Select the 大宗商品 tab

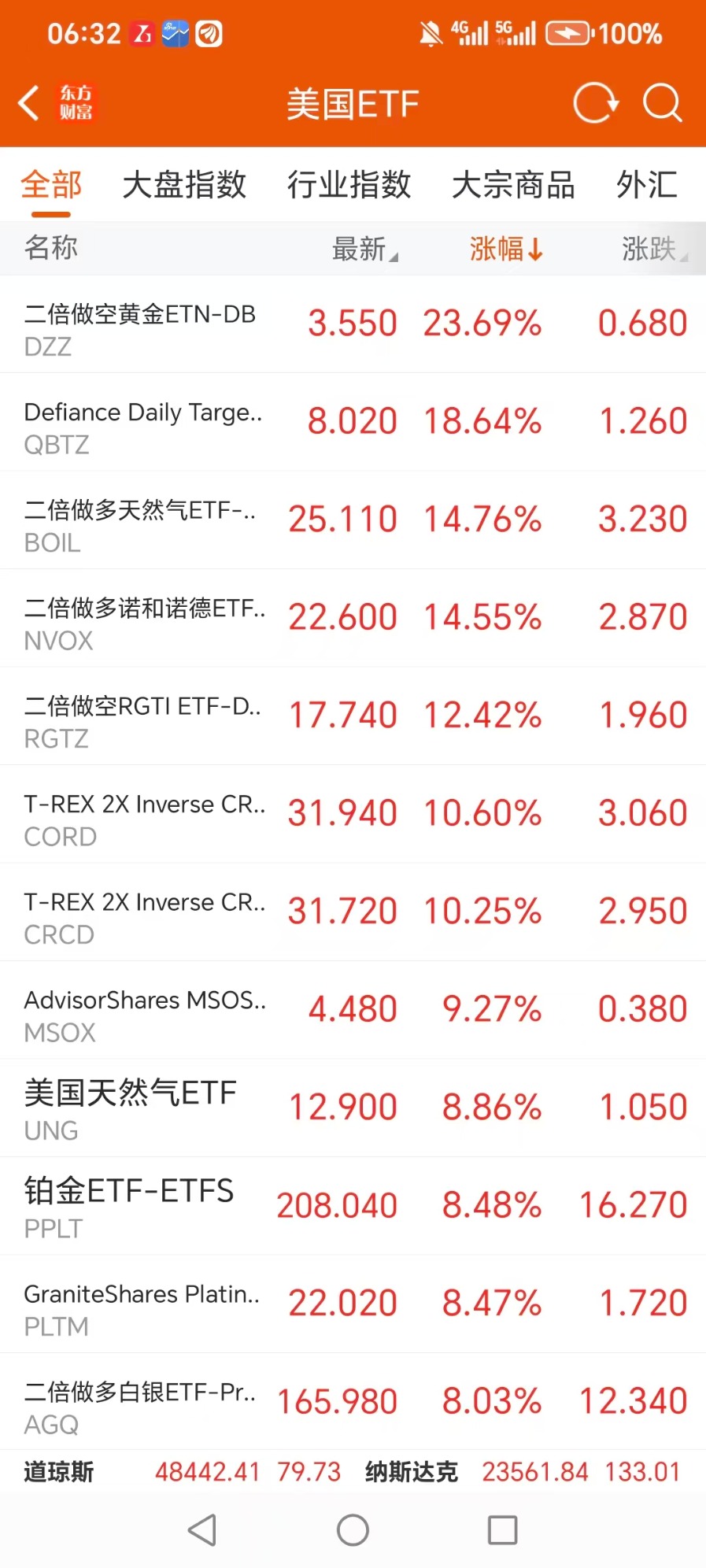(x=513, y=185)
